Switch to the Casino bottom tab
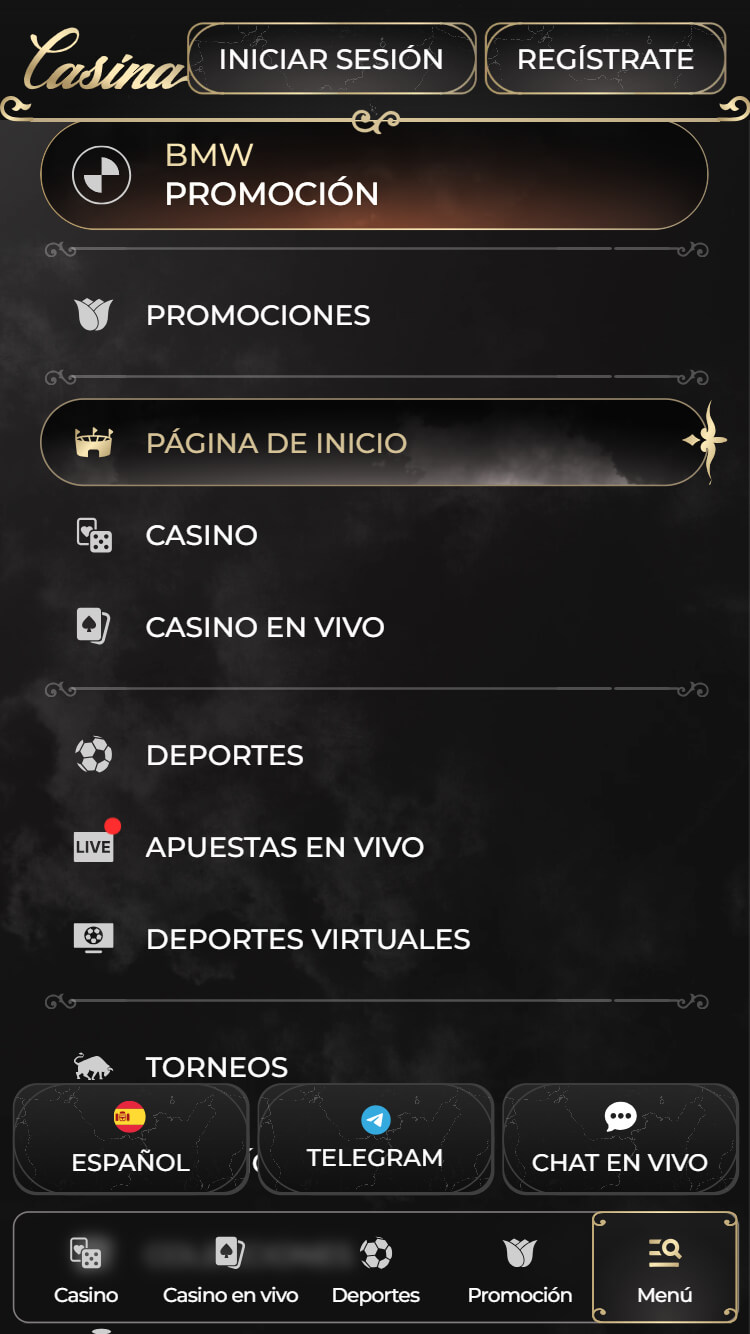The width and height of the screenshot is (750, 1334). coord(86,1270)
